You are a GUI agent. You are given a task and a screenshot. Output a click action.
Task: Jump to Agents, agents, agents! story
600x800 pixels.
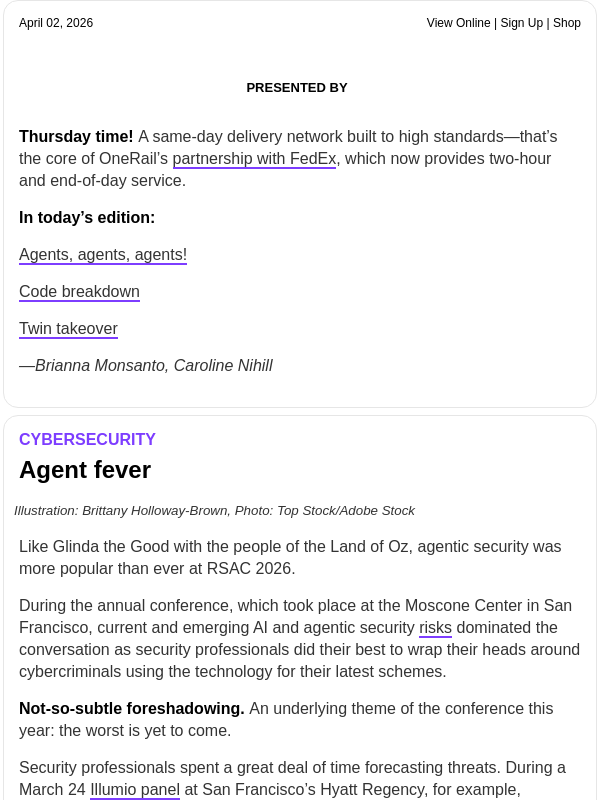(103, 255)
